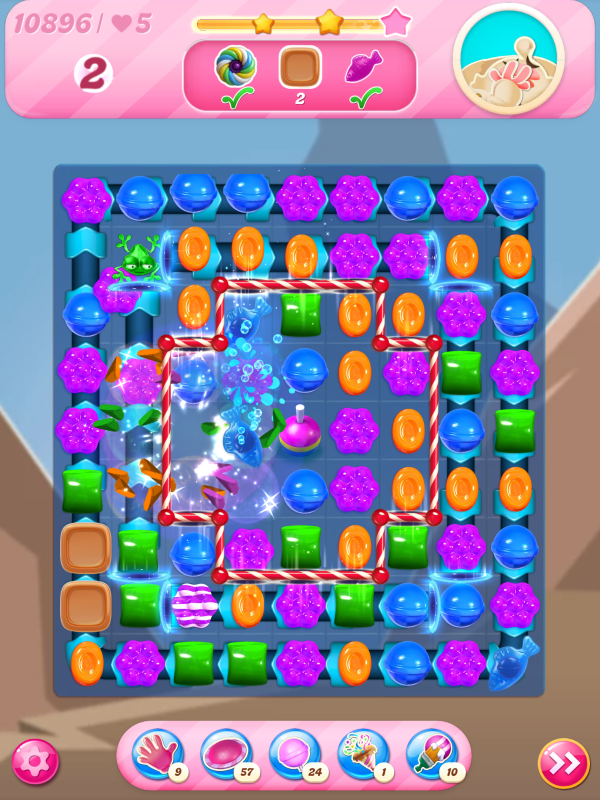Viewport: 600px width, 800px height.
Task: Tap the blue fish candy in corner
Action: [x=514, y=662]
